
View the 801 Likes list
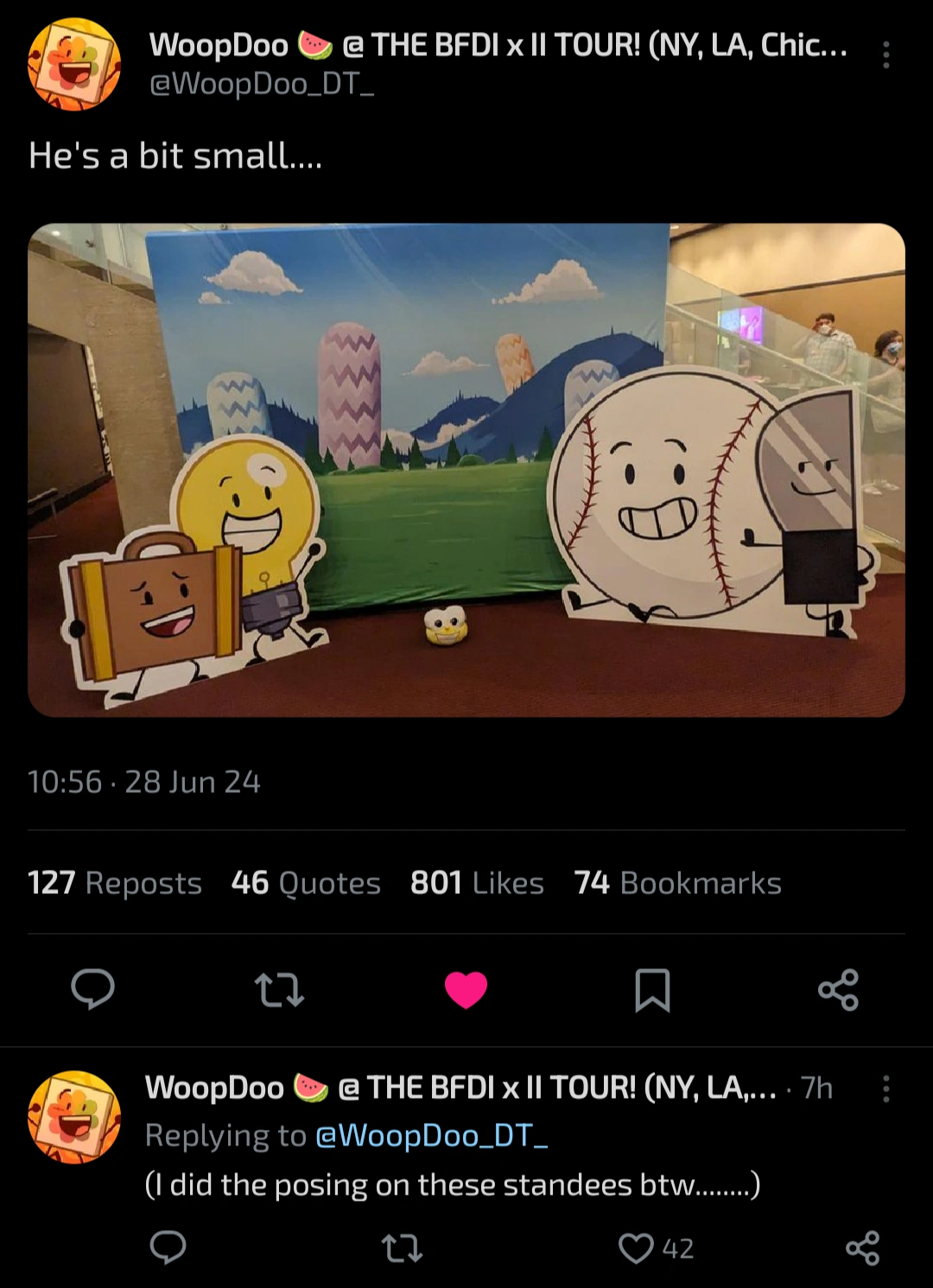(477, 883)
